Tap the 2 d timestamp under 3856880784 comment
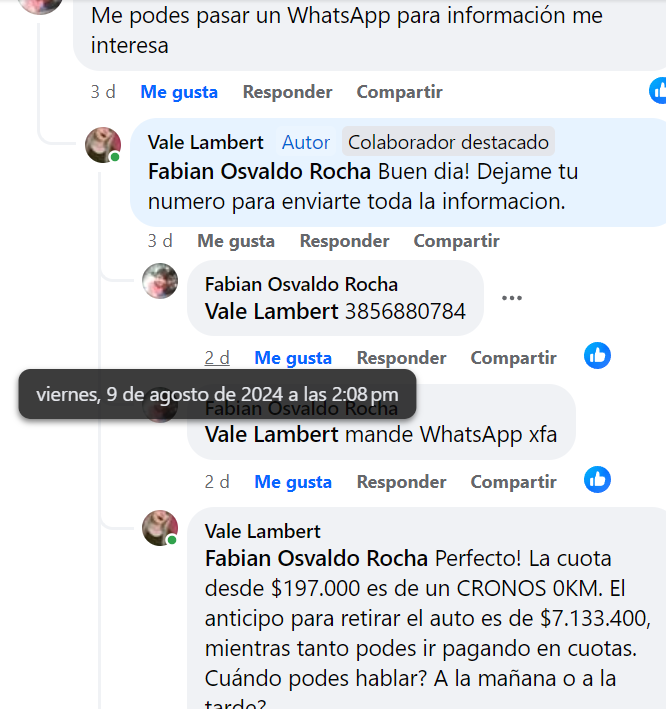This screenshot has height=709, width=666. point(217,358)
